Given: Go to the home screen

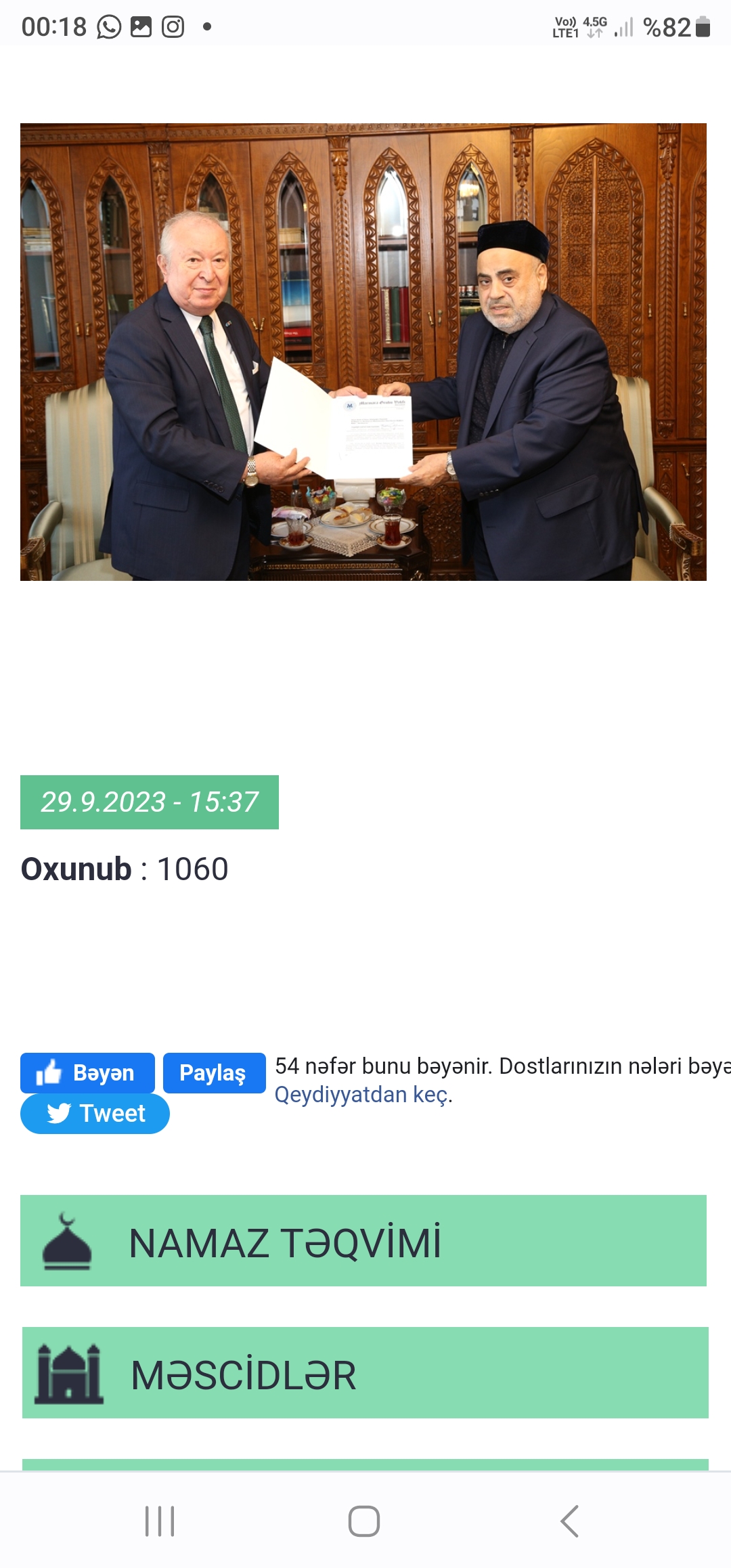Looking at the screenshot, I should click(364, 1521).
